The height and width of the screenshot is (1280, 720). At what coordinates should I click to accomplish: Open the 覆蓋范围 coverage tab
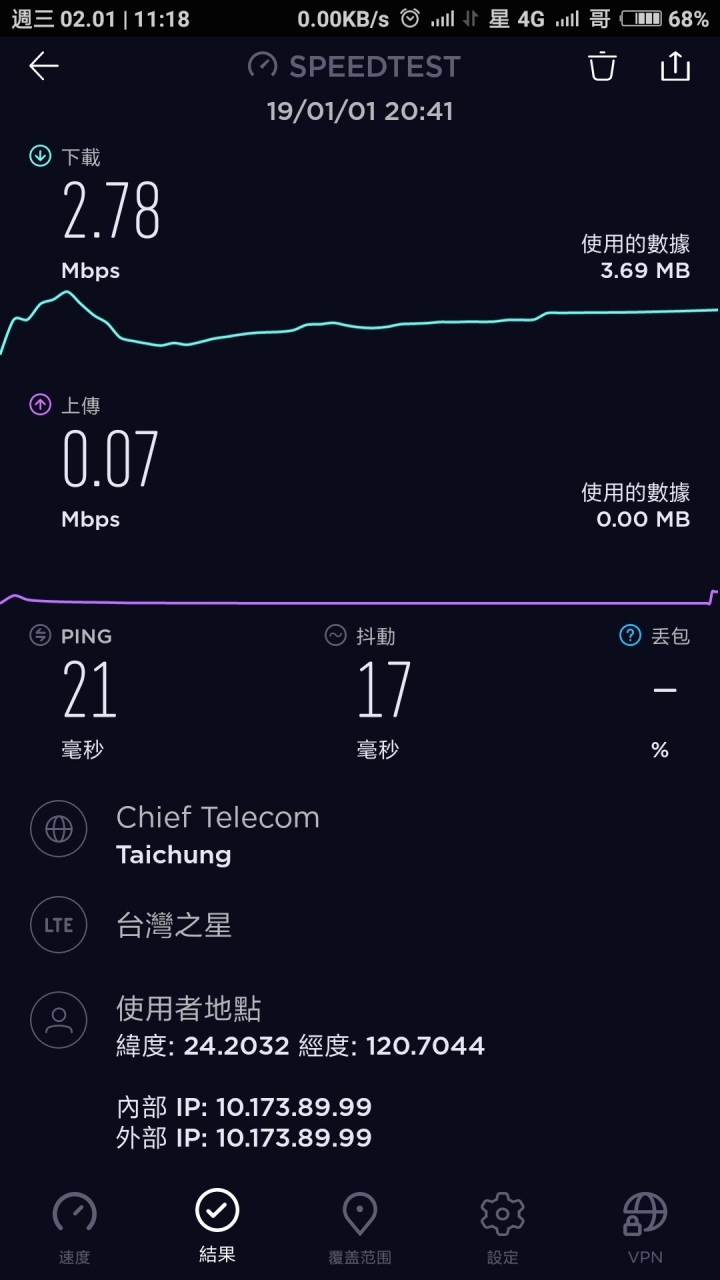(360, 1228)
